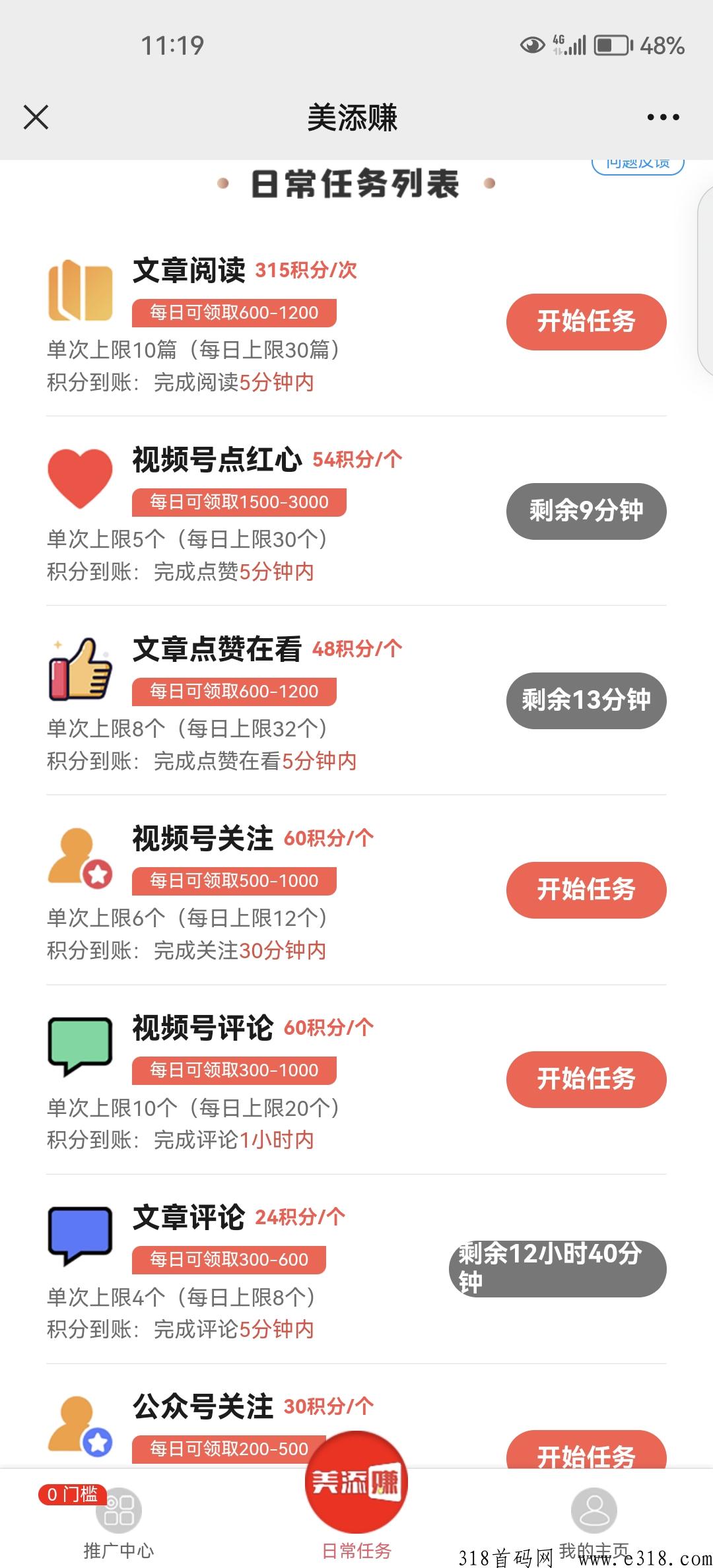Start the 视频号关注 task
This screenshot has width=713, height=1568.
pos(586,890)
